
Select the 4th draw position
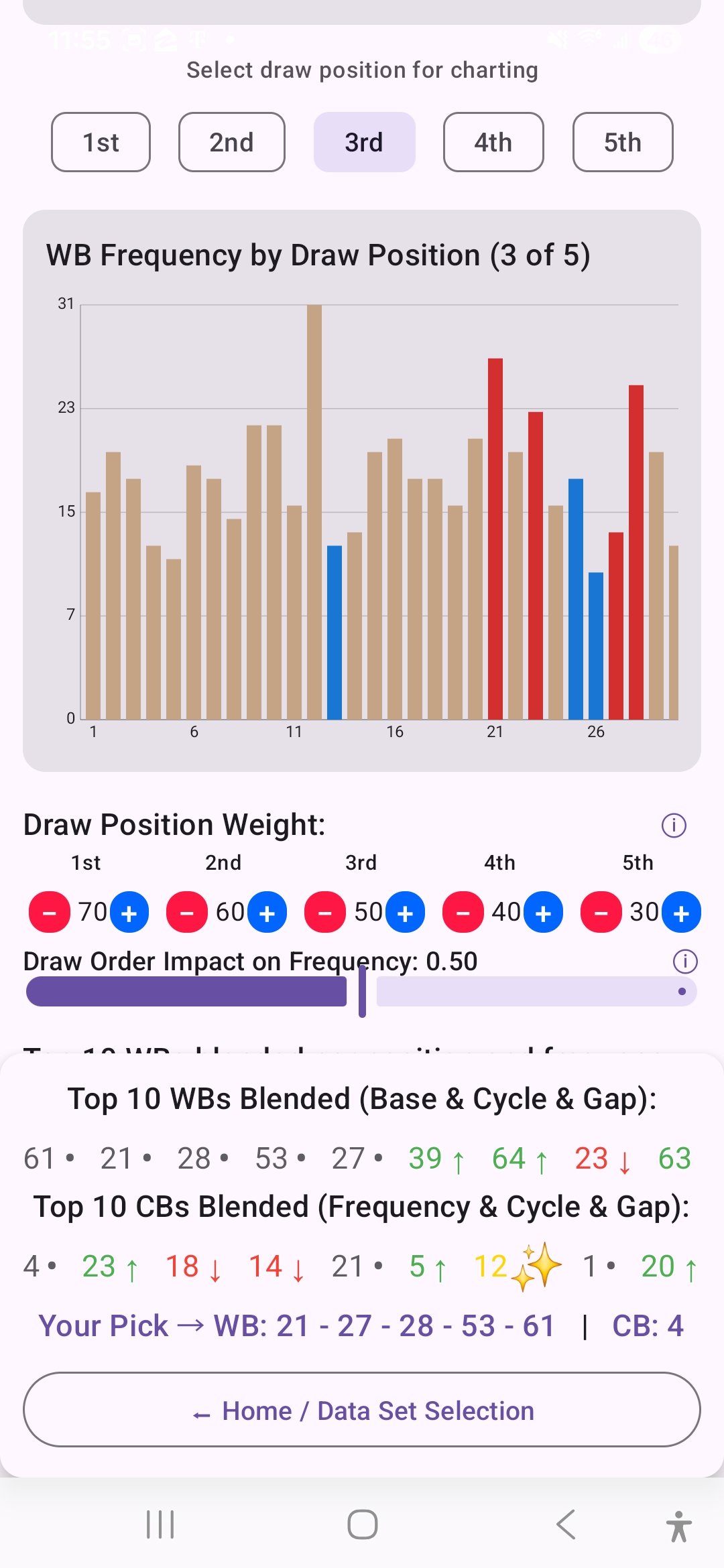(x=493, y=142)
